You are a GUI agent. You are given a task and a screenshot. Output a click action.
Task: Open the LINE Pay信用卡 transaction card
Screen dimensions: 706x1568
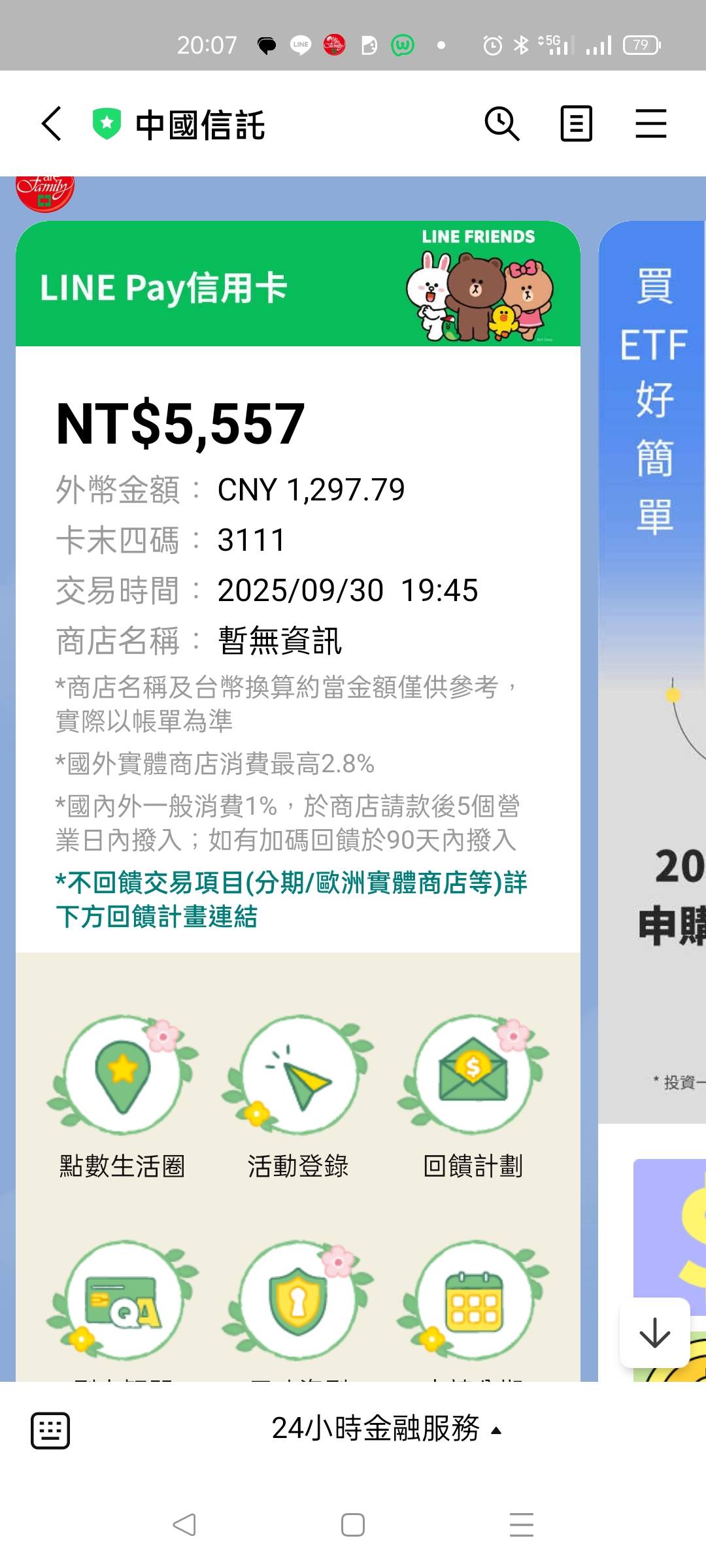[x=298, y=588]
